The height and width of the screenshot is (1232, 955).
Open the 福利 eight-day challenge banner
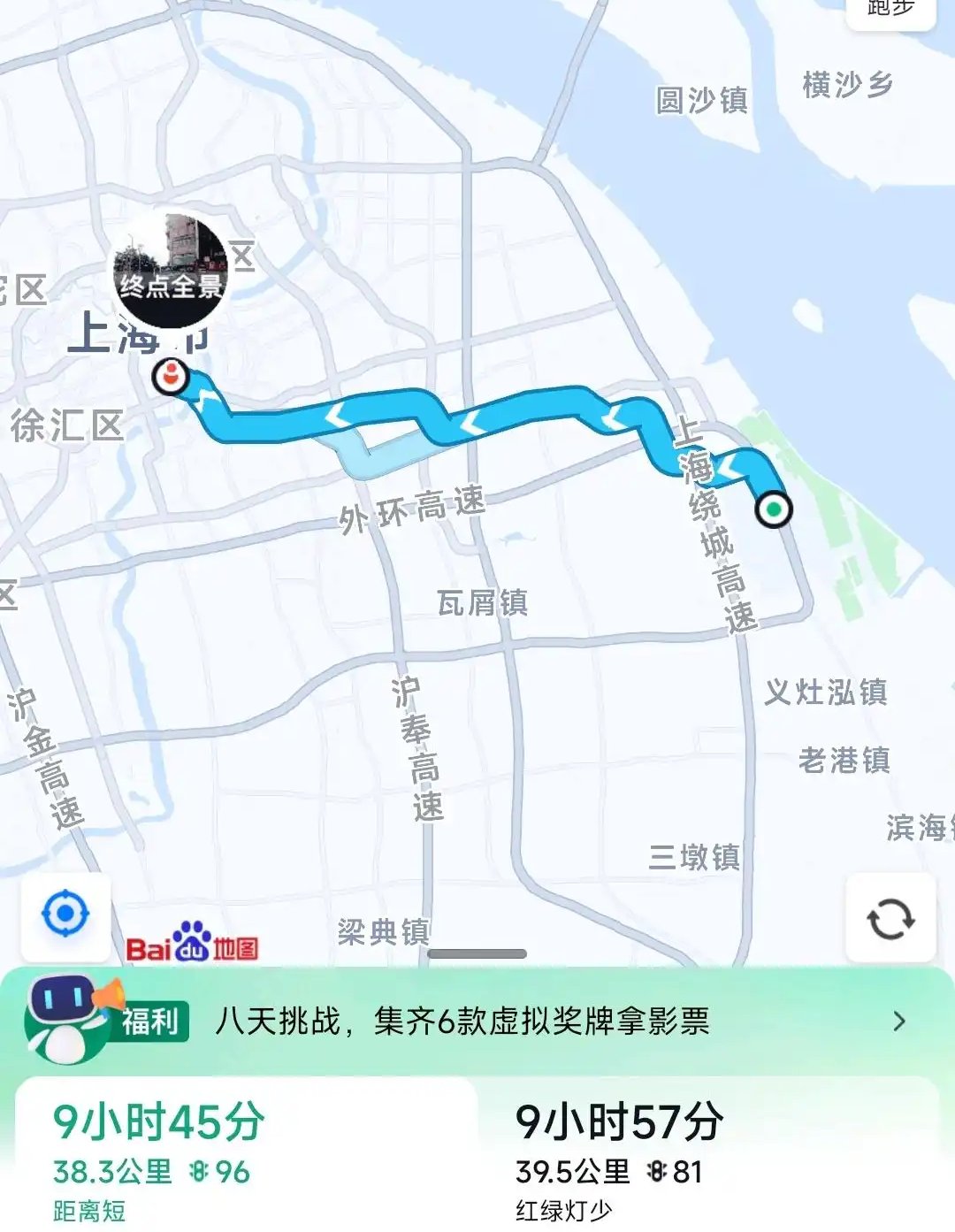pyautogui.click(x=477, y=1022)
